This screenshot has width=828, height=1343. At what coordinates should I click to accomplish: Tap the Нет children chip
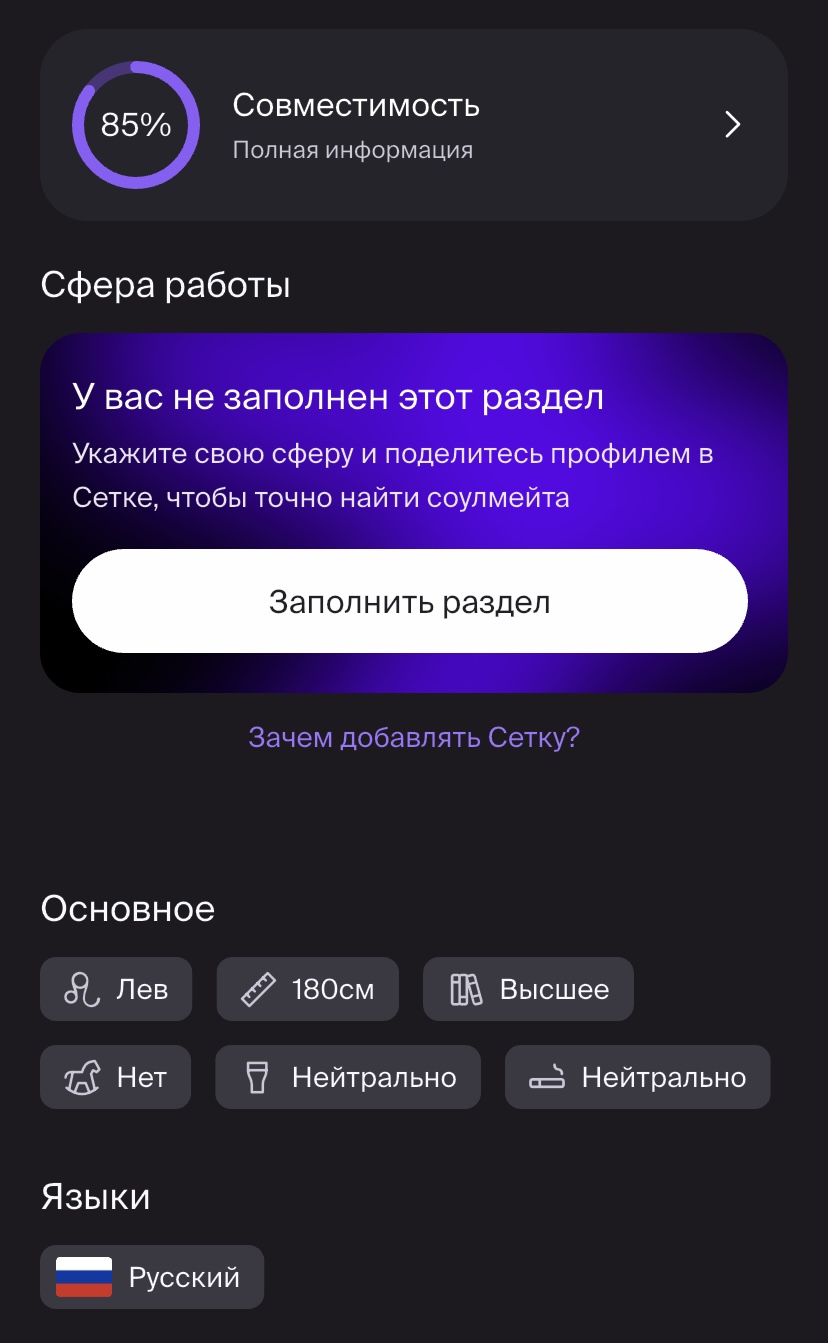point(115,1077)
